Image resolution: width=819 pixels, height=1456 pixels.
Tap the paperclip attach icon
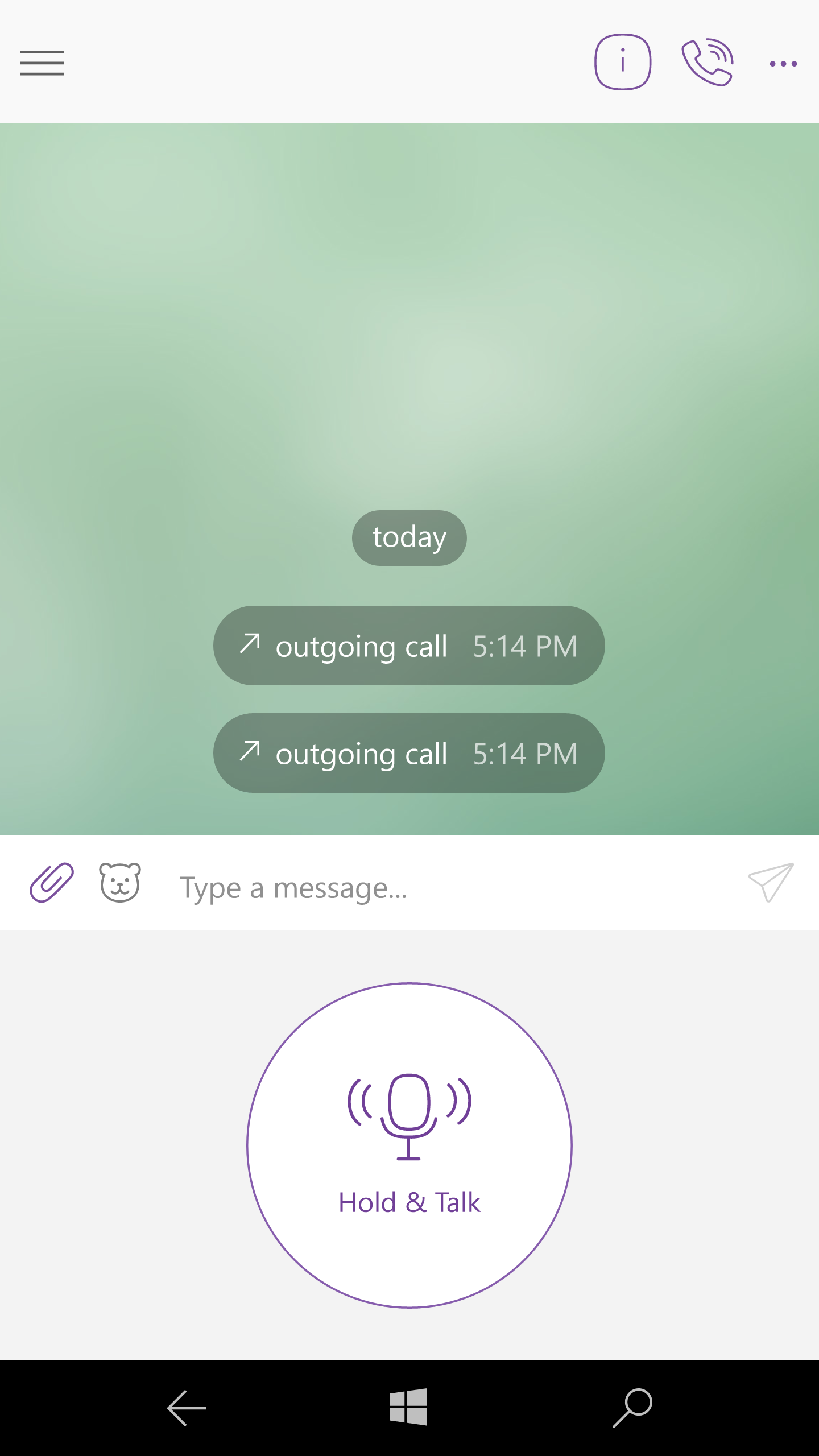(x=52, y=882)
